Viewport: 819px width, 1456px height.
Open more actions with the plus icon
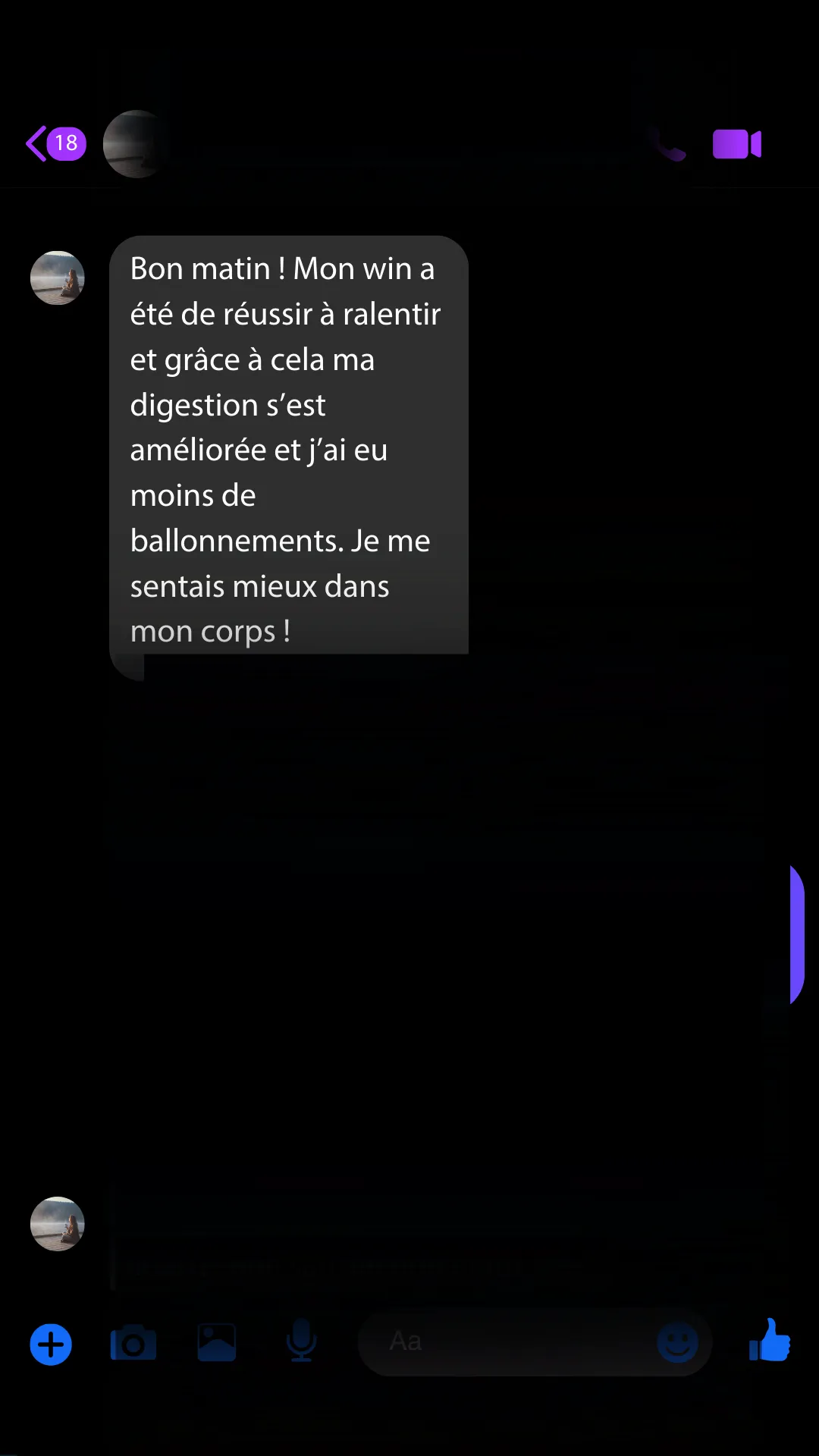point(51,1345)
